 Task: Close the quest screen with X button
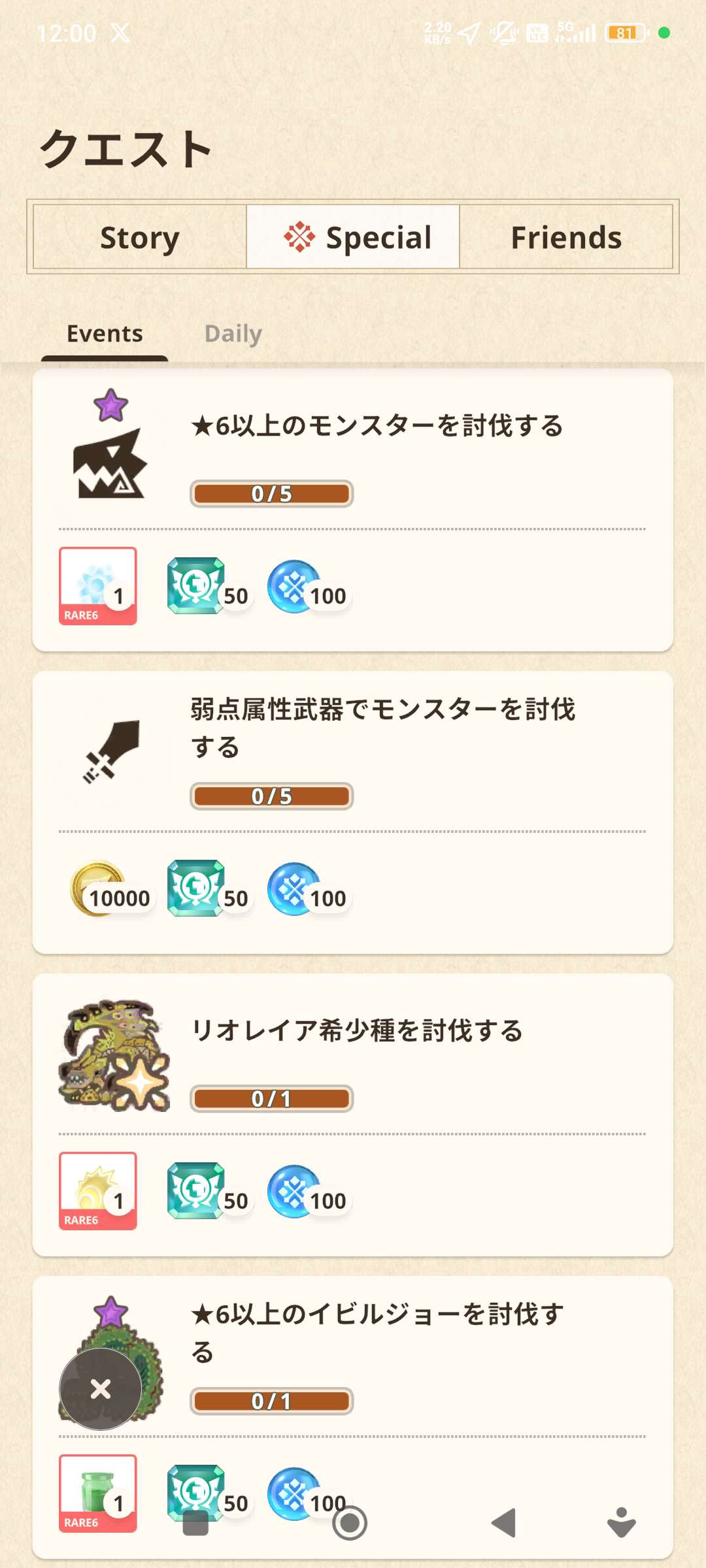[101, 1389]
